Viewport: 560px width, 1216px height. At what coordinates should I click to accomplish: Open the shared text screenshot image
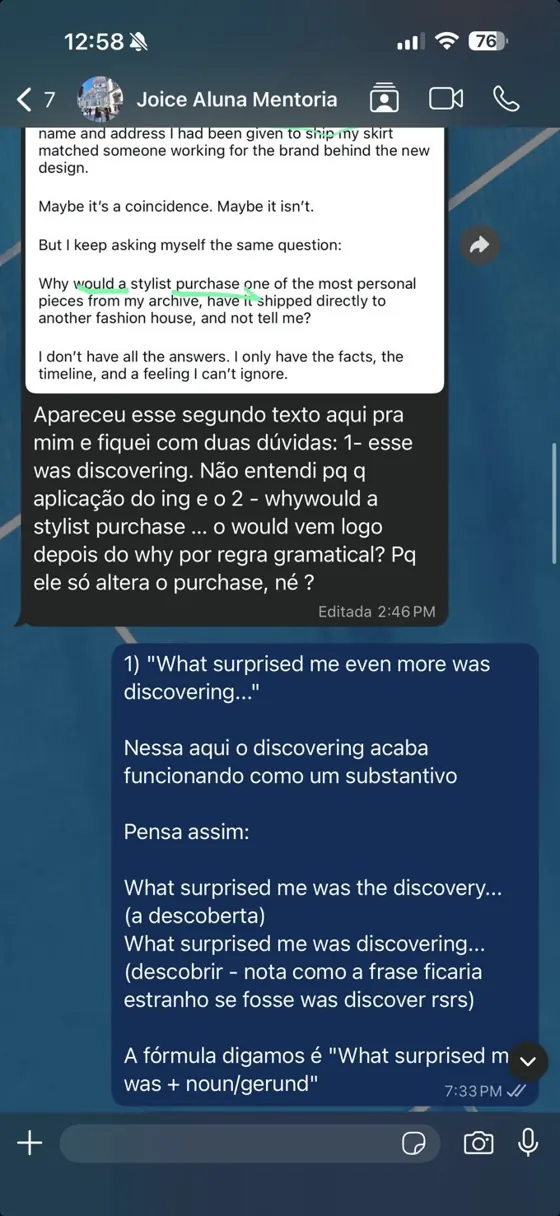click(x=235, y=260)
